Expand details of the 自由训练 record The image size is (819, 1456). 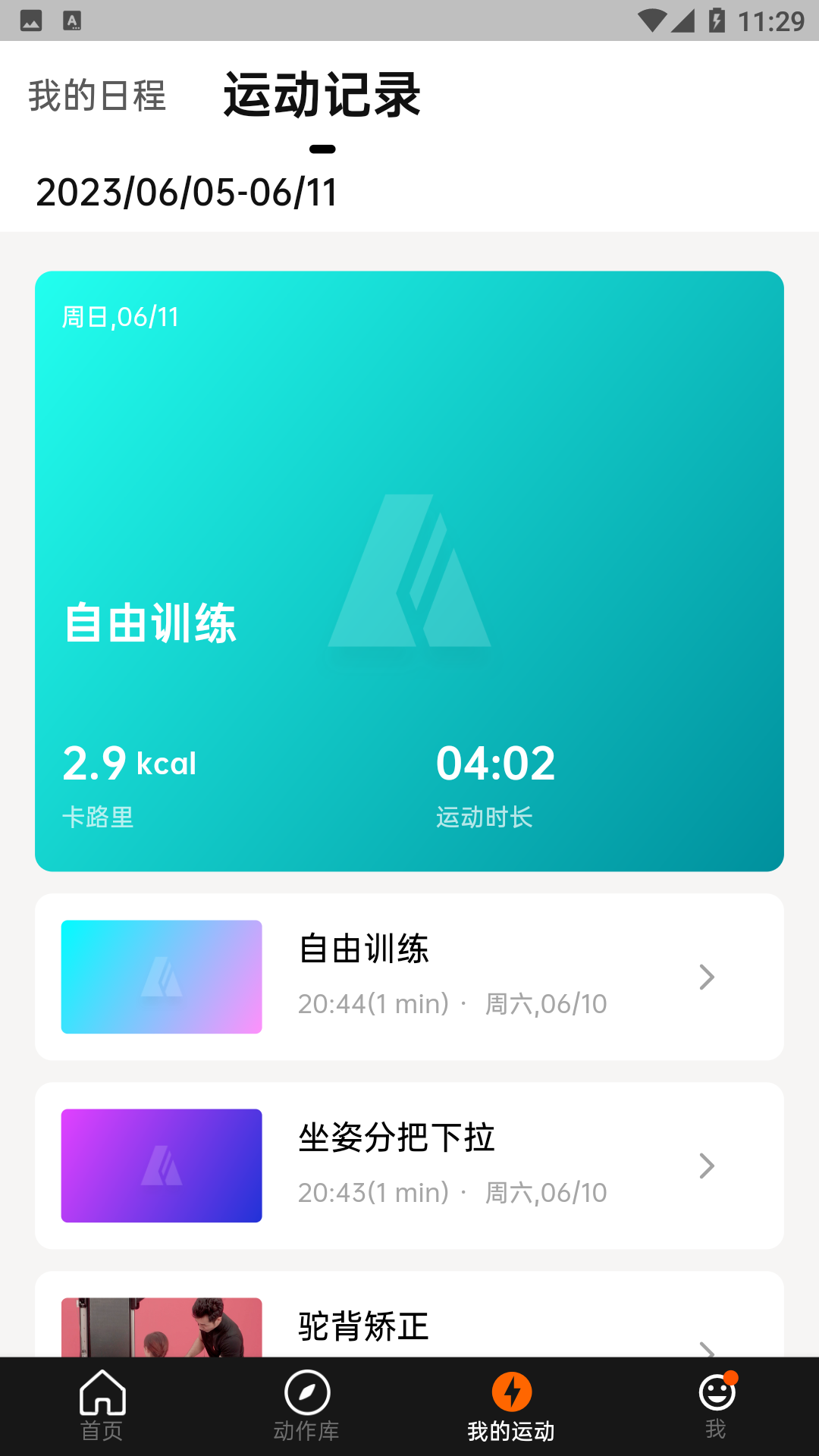pos(707,977)
